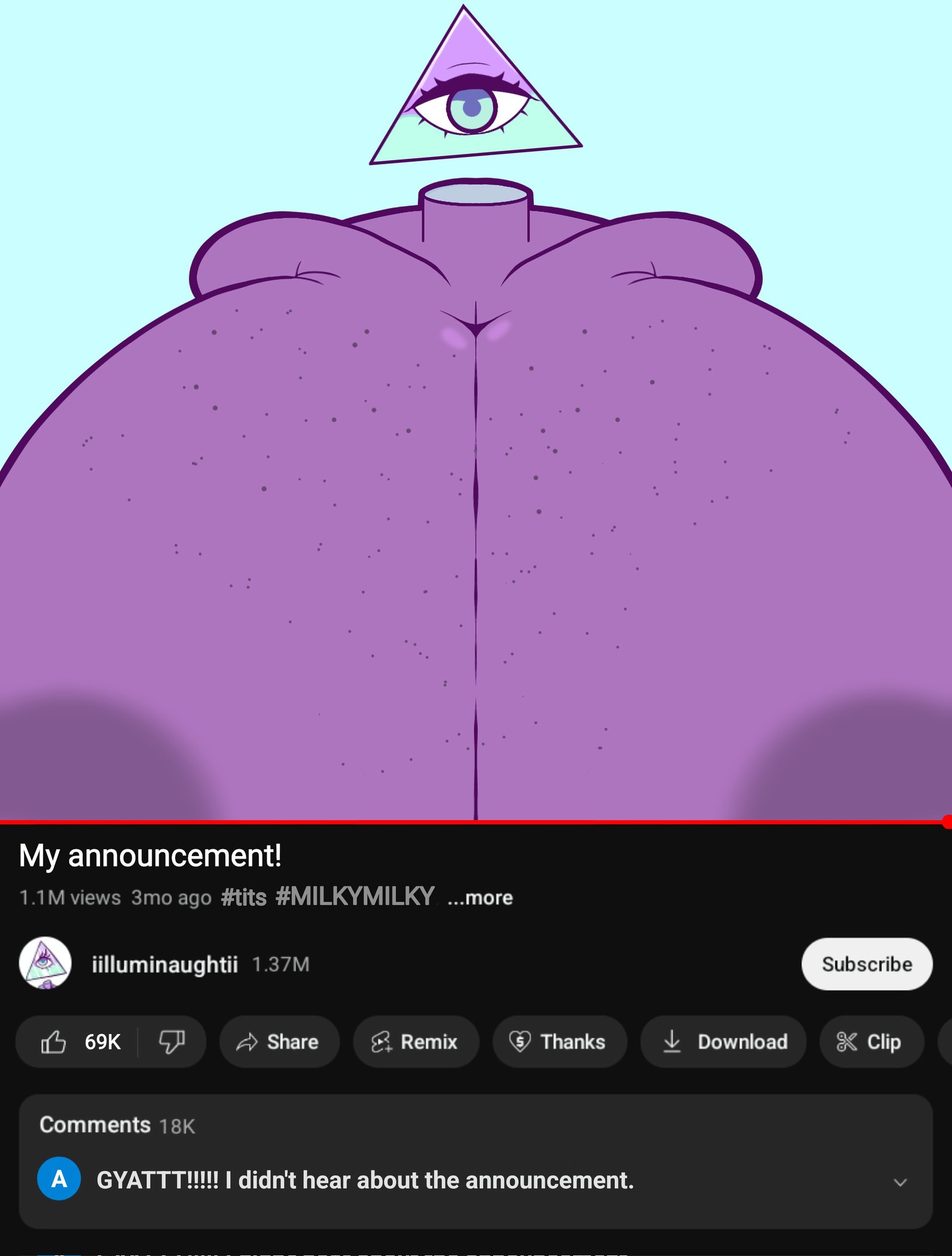Dislike this video
Image resolution: width=952 pixels, height=1256 pixels.
click(172, 1041)
